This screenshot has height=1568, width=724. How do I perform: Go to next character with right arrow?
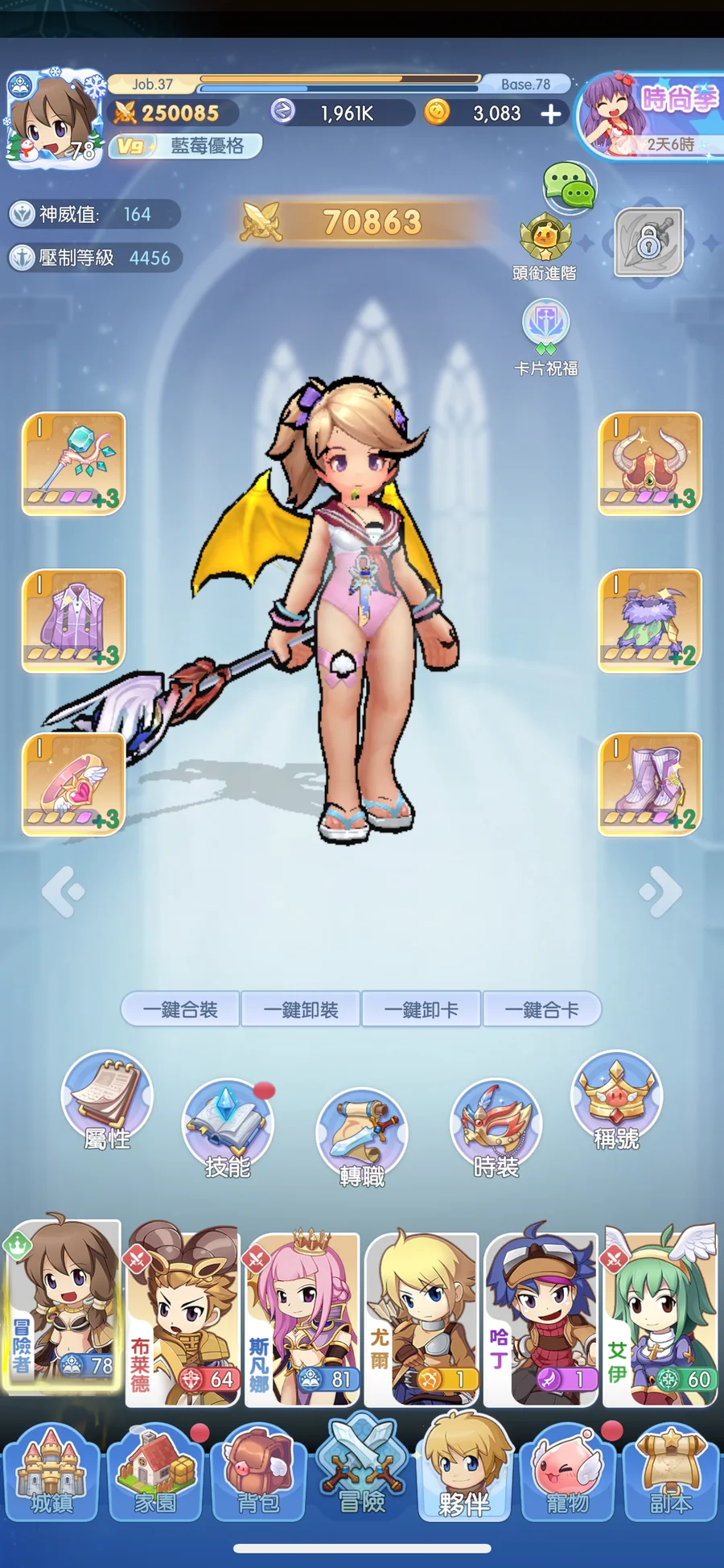[661, 891]
